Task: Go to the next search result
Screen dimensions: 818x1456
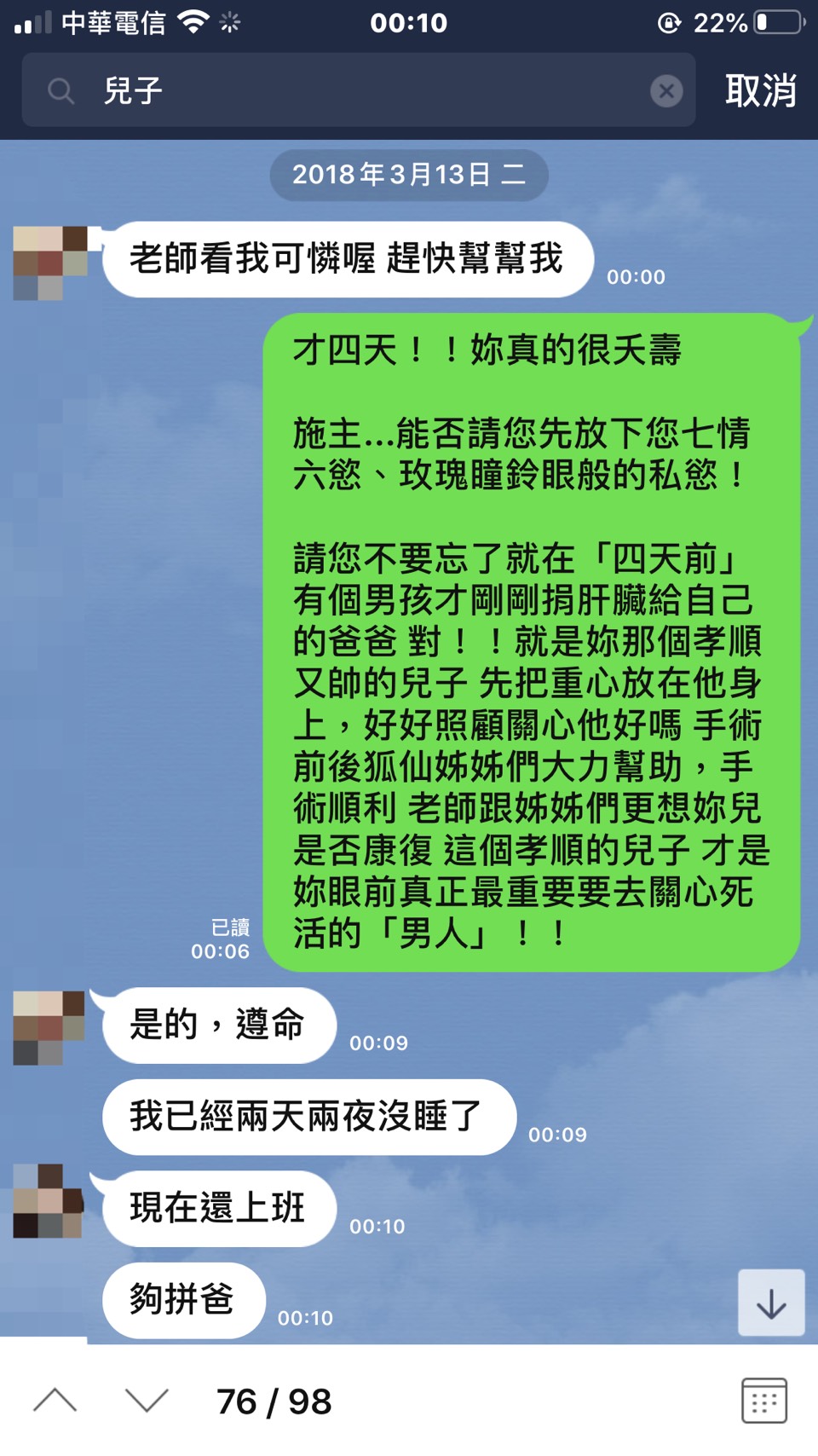Action: click(x=147, y=1400)
